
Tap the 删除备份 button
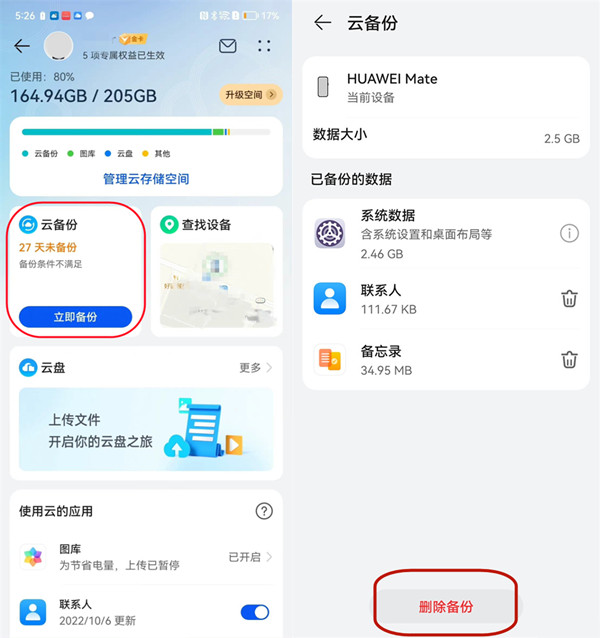coord(446,607)
